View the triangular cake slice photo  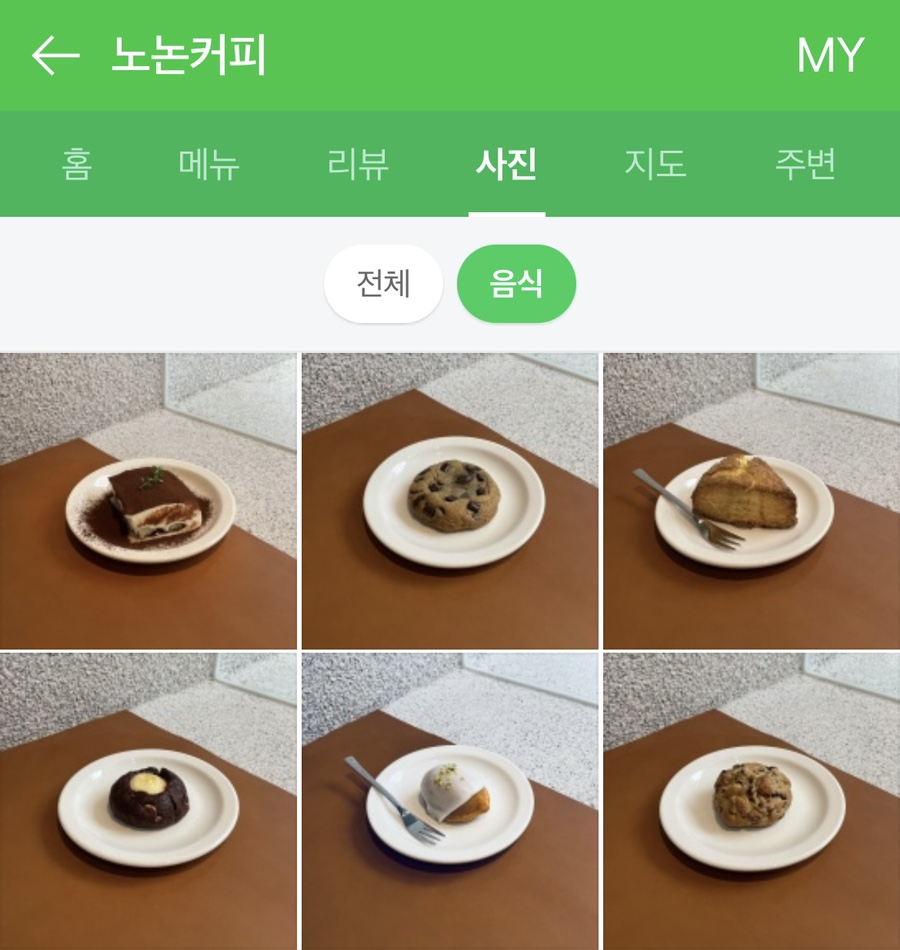[751, 501]
